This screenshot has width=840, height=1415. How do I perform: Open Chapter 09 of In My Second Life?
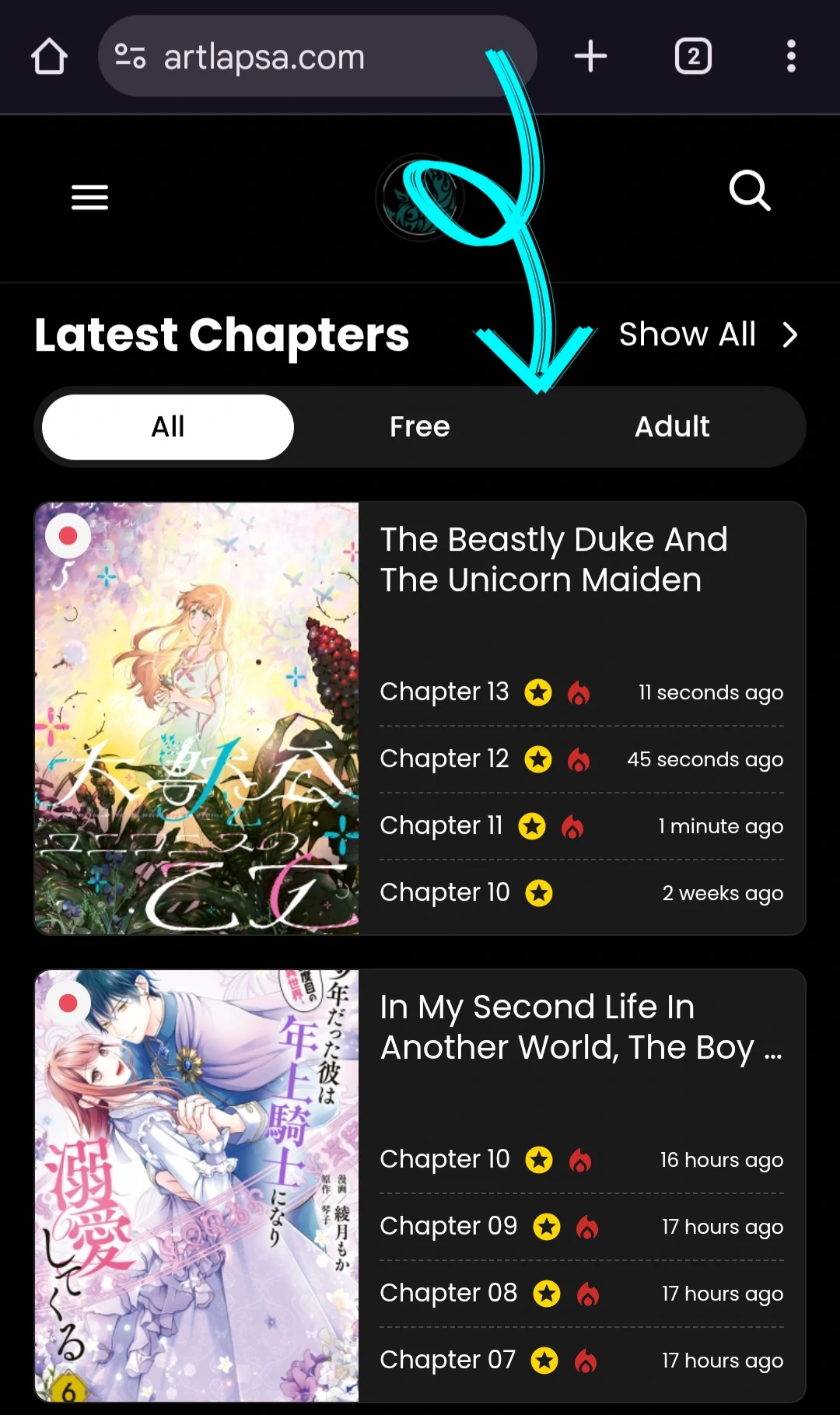tap(449, 1226)
